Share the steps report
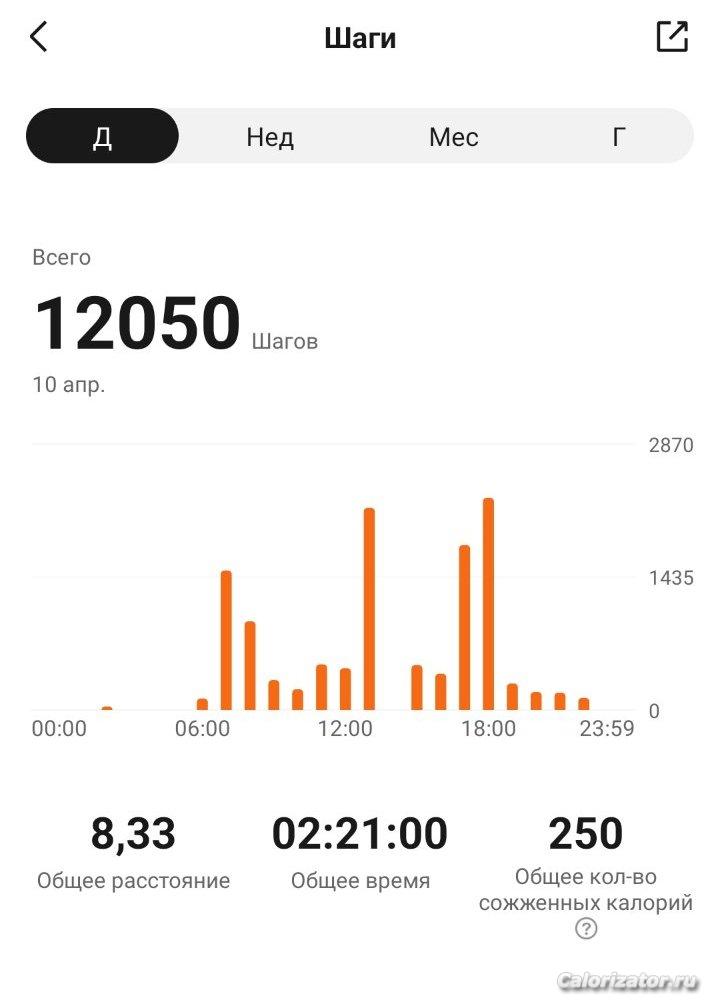 672,36
